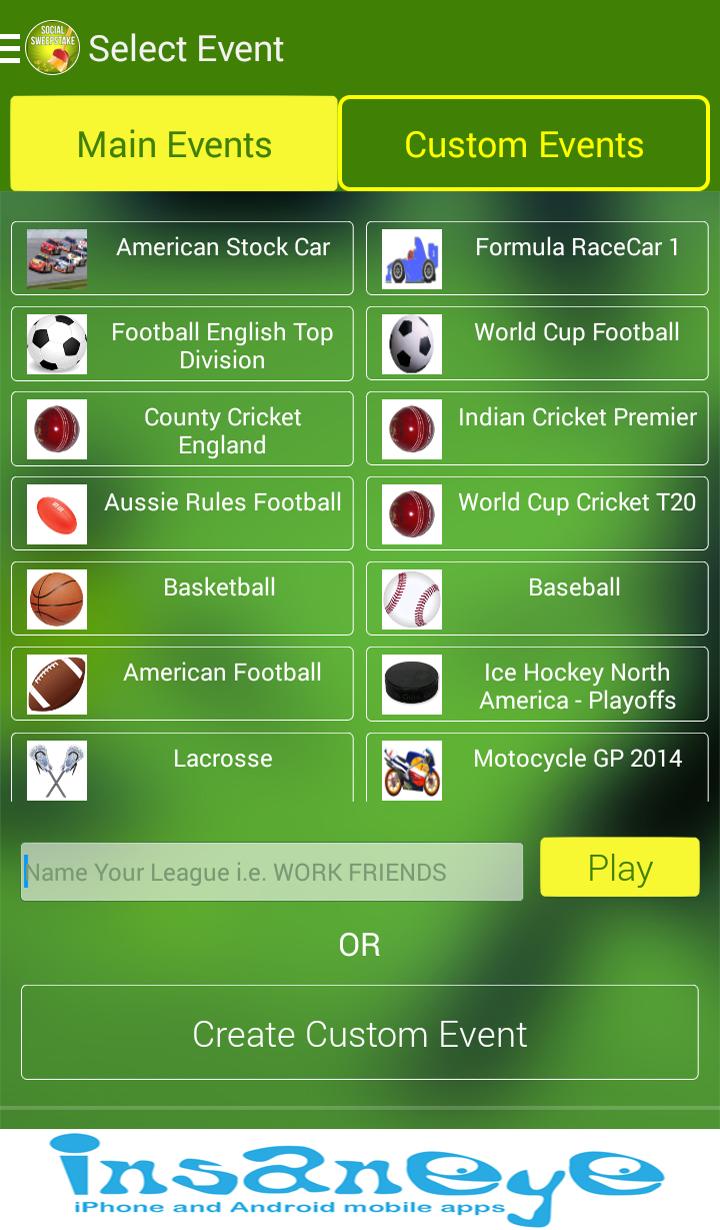Click the lacrosse sticks icon
Viewport: 720px width, 1230px height.
[57, 768]
